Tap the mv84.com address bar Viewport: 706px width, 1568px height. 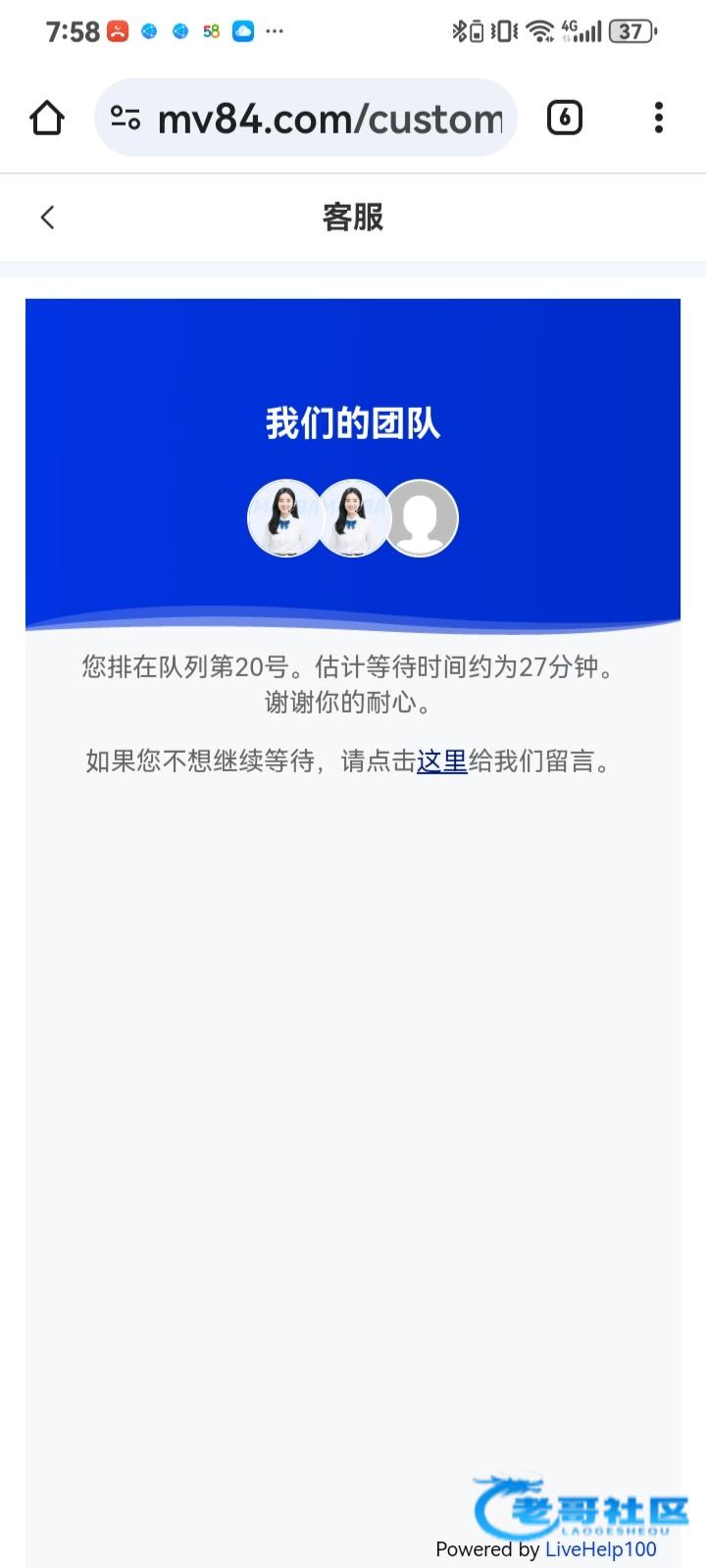(x=329, y=119)
